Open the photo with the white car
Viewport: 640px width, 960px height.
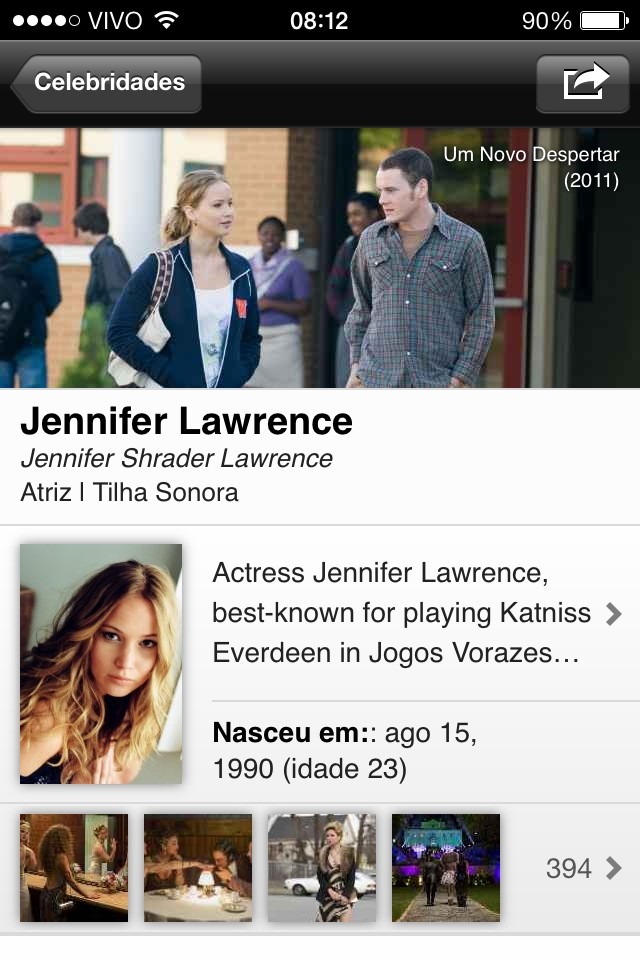pos(322,867)
